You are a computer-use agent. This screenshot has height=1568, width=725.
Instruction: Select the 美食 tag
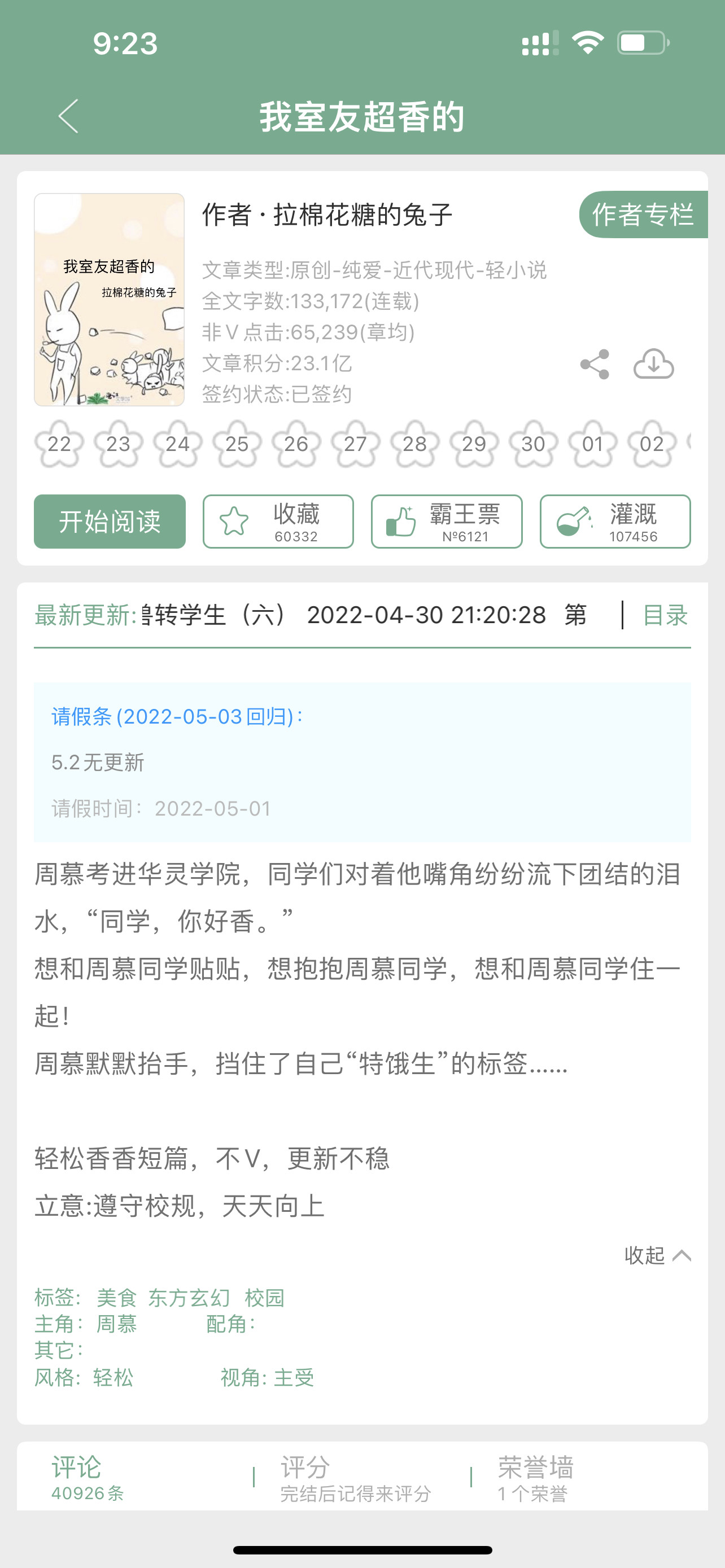coord(116,1298)
